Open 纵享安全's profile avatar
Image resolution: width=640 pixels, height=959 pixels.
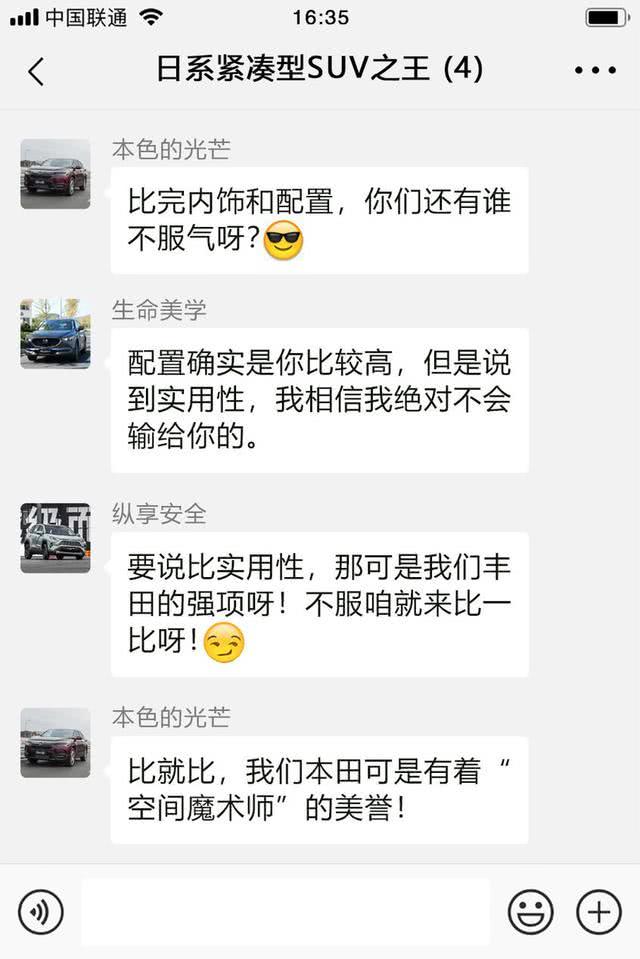coord(55,538)
